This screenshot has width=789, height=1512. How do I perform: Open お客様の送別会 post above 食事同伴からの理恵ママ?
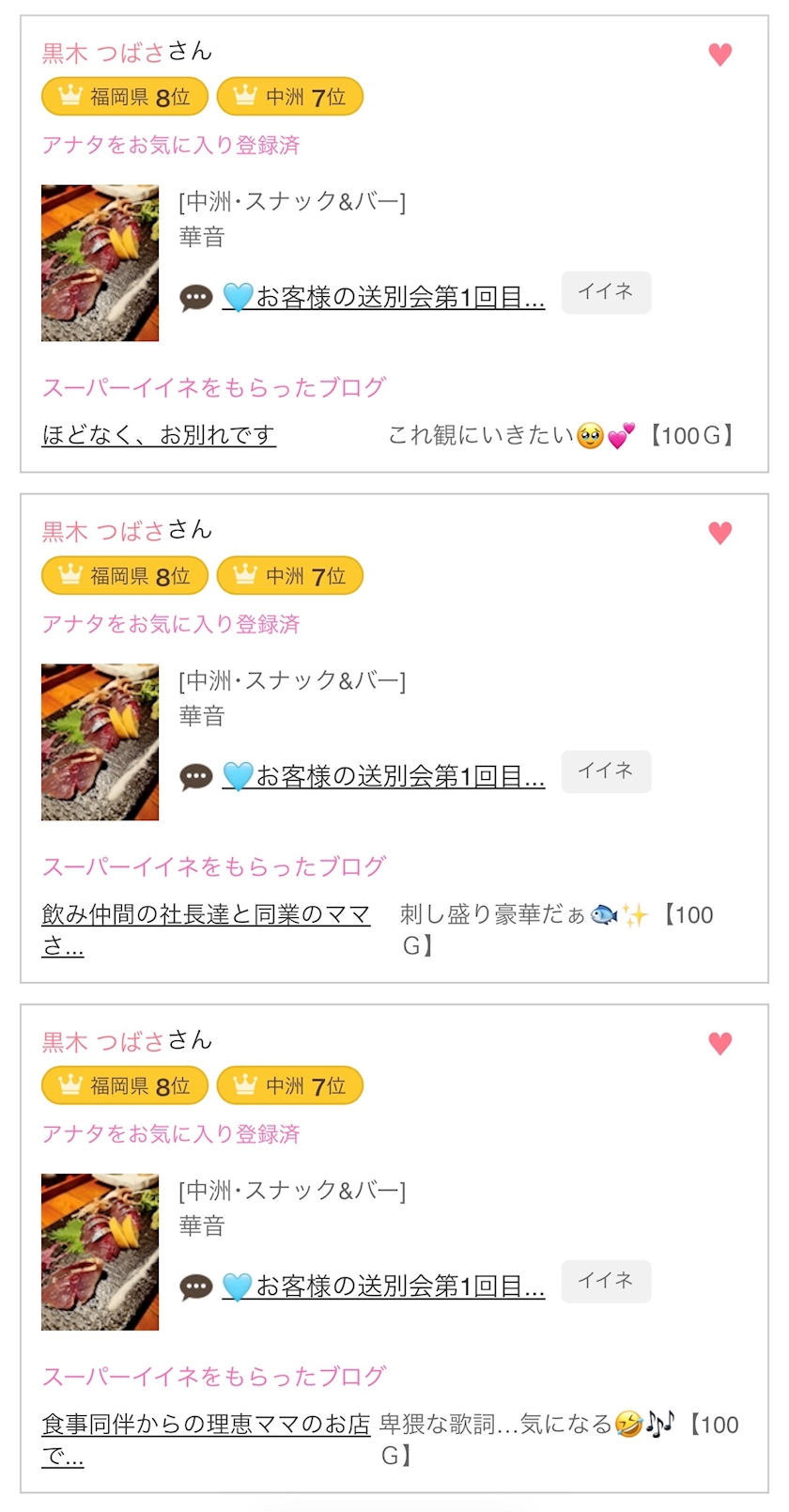tap(383, 1286)
